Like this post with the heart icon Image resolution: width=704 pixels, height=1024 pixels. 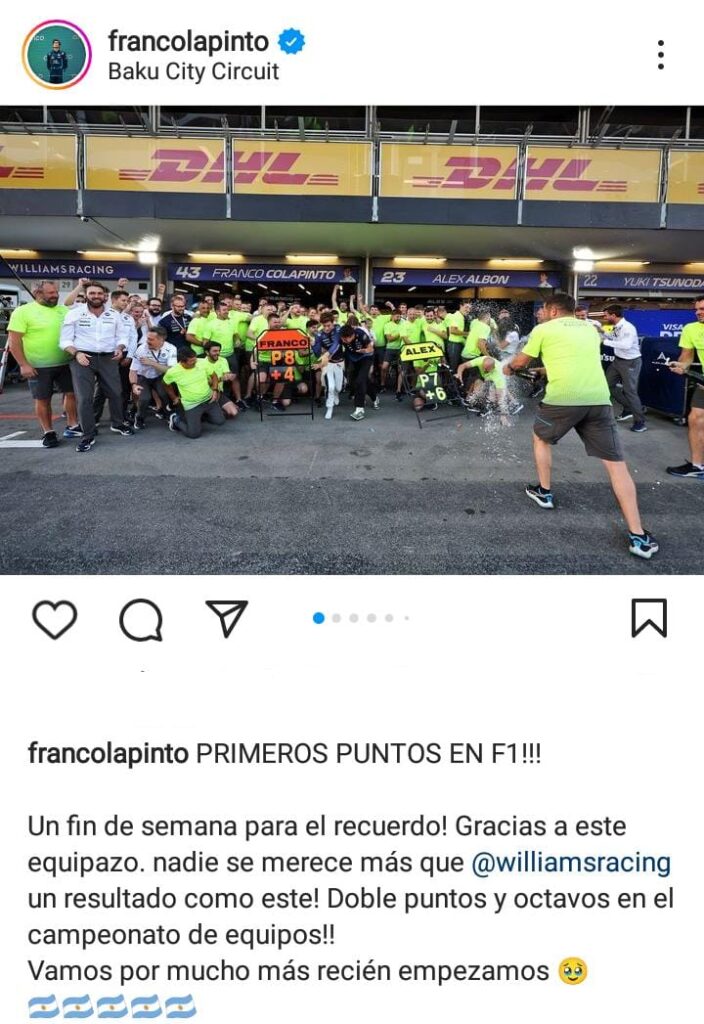click(x=54, y=619)
